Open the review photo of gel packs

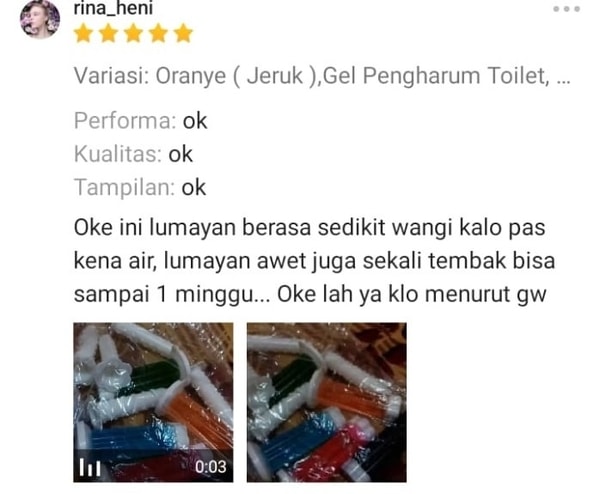coord(326,402)
